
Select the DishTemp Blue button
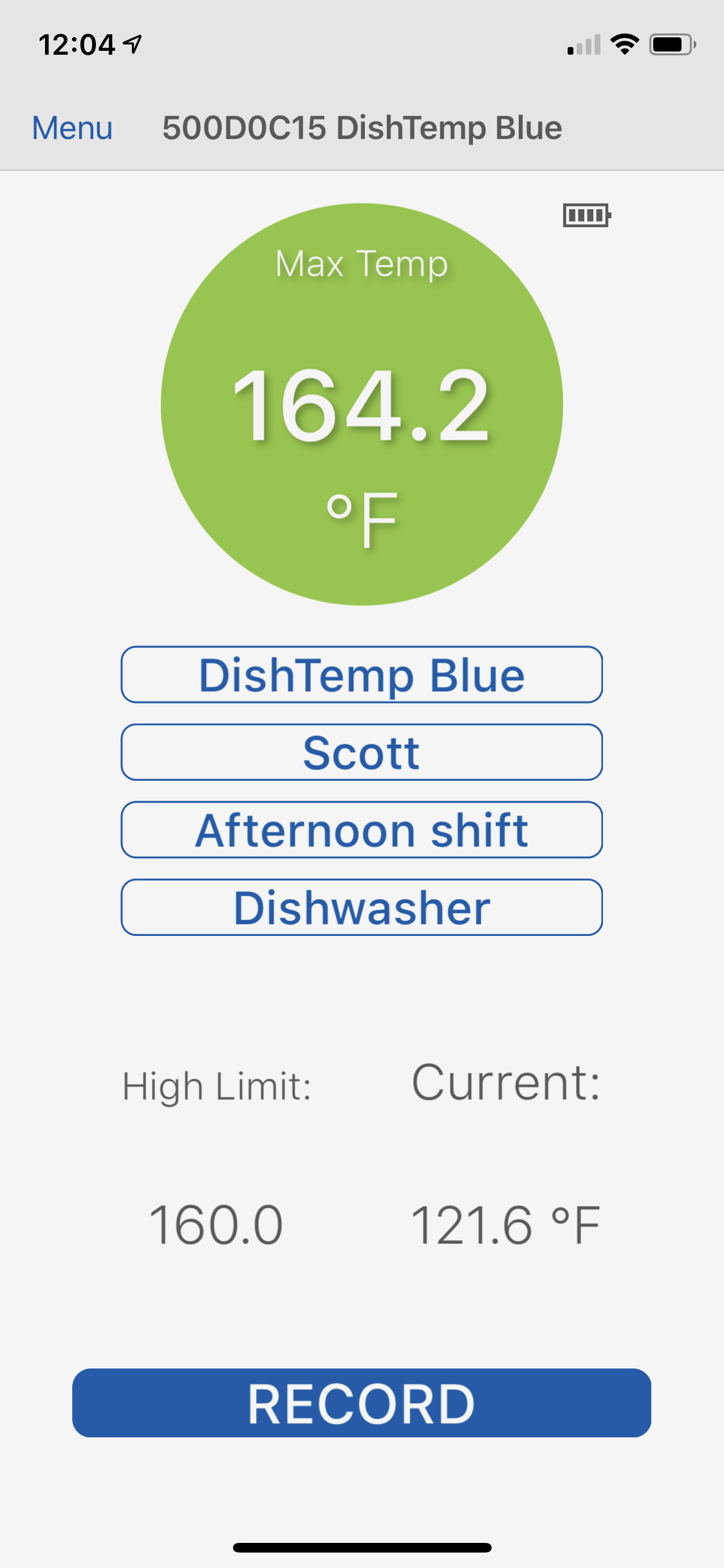[x=362, y=675]
